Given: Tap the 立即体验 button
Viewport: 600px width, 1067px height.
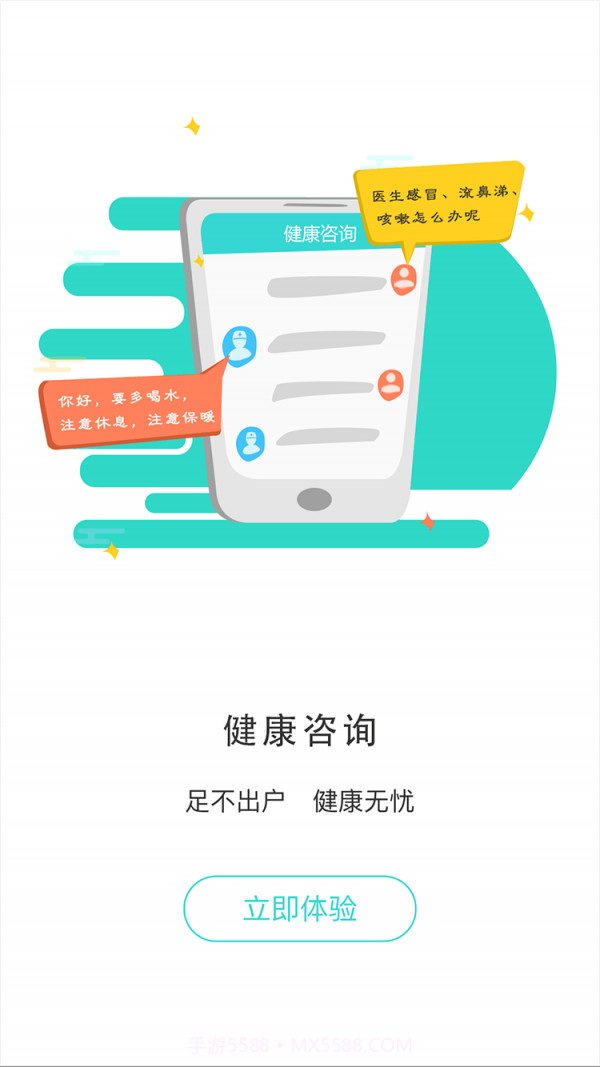Looking at the screenshot, I should tap(300, 908).
